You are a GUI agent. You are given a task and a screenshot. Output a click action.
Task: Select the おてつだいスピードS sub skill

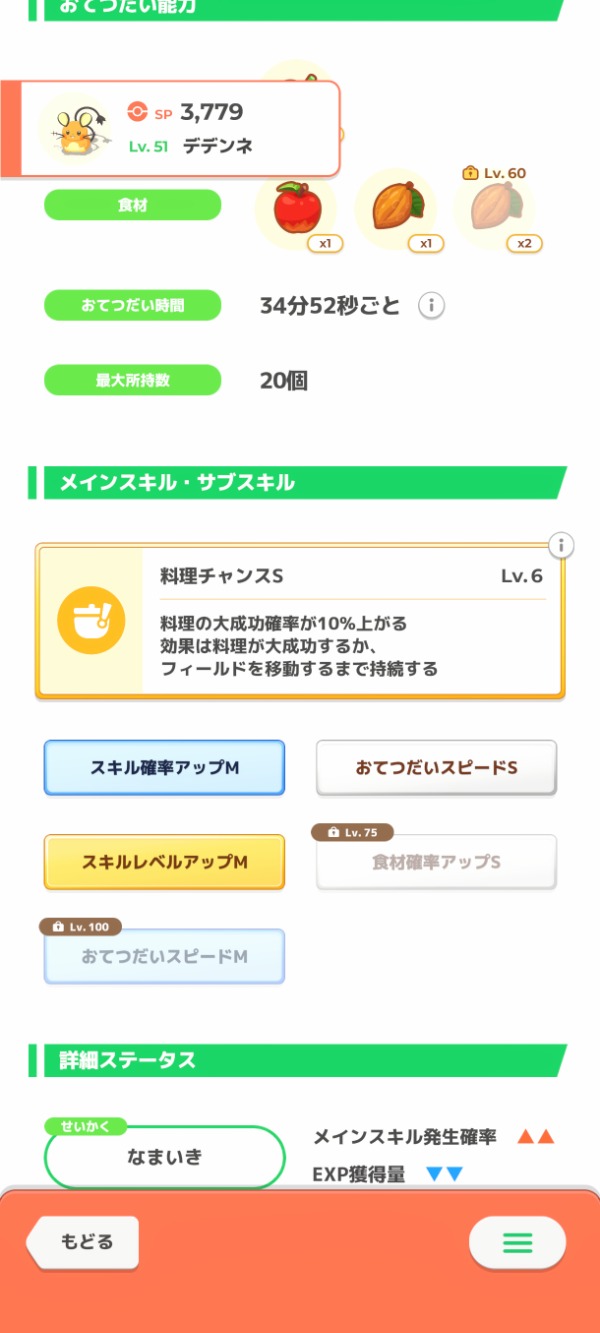coord(436,768)
